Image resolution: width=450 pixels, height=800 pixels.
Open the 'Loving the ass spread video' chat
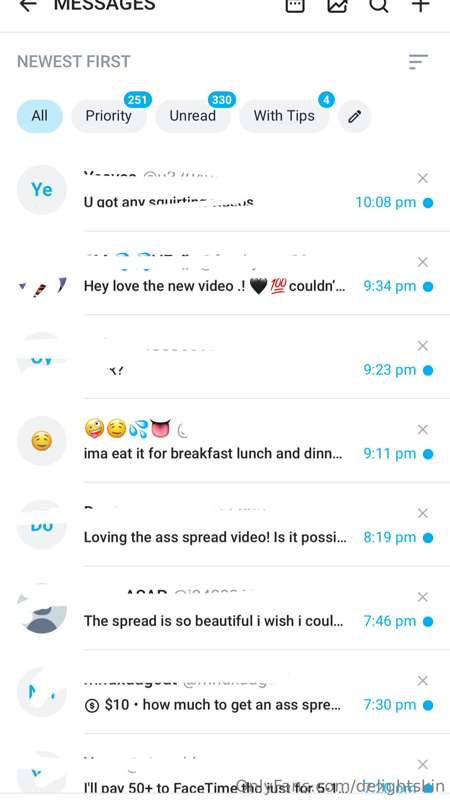click(x=225, y=524)
